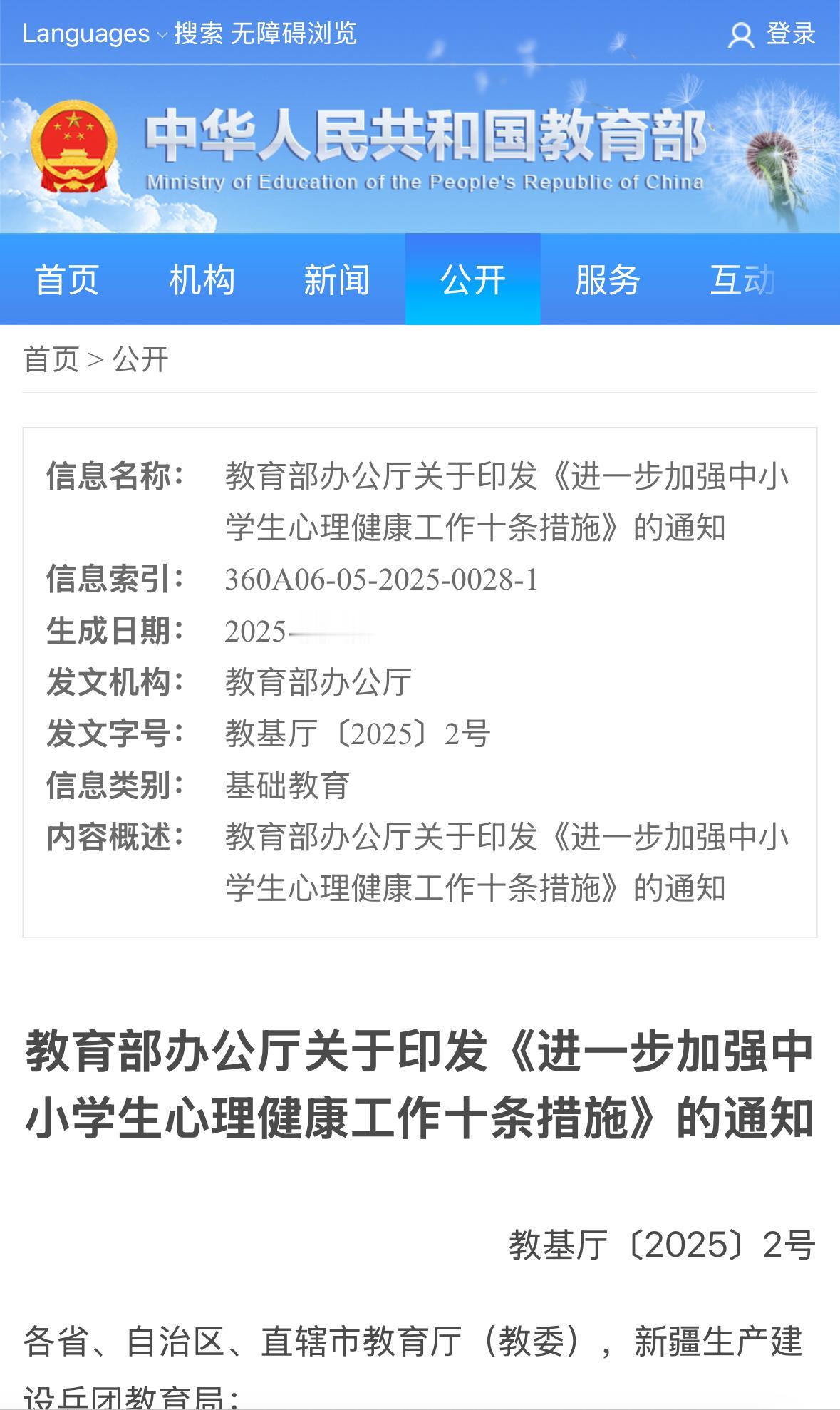
Task: Tap the 搜索 search link
Action: coord(198,34)
